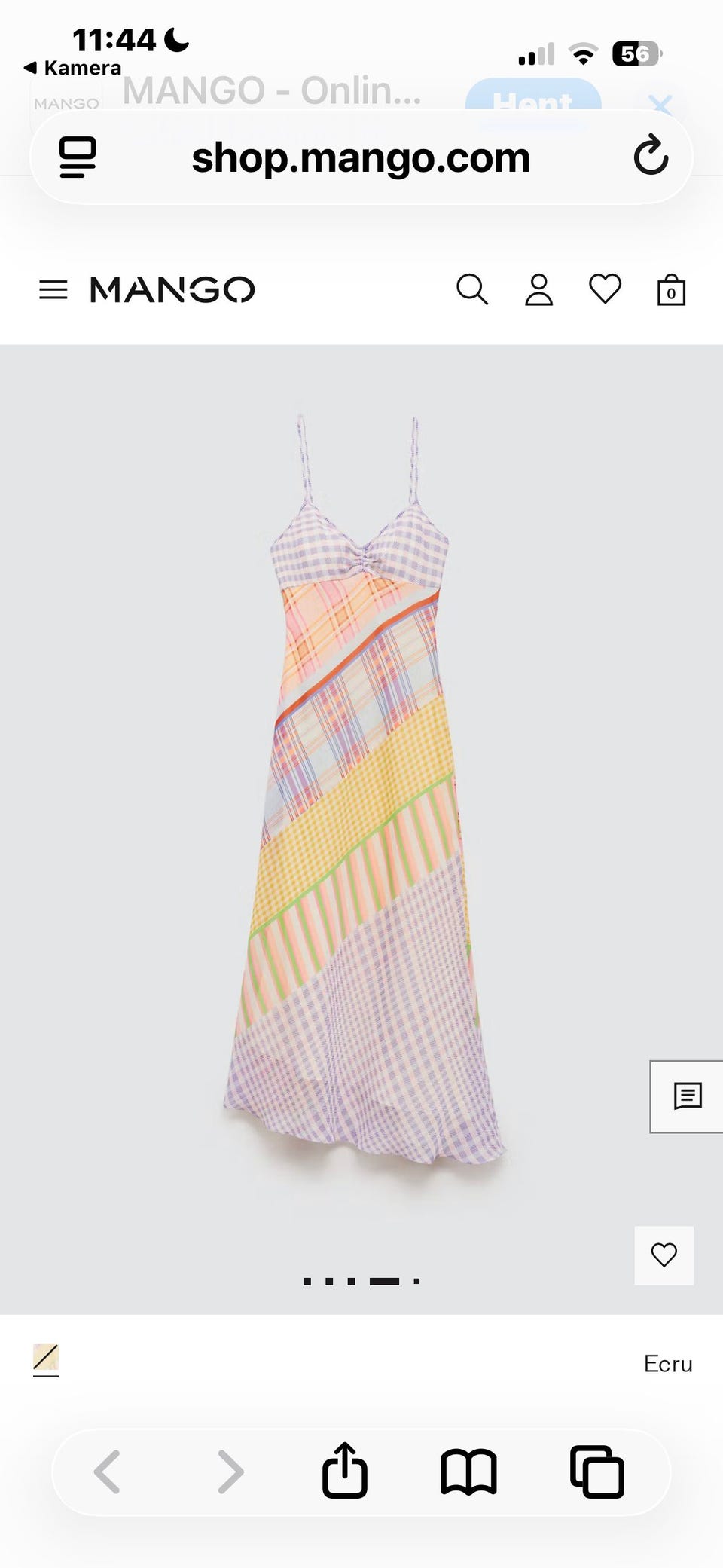
Task: Open the chat support widget
Action: point(687,1096)
